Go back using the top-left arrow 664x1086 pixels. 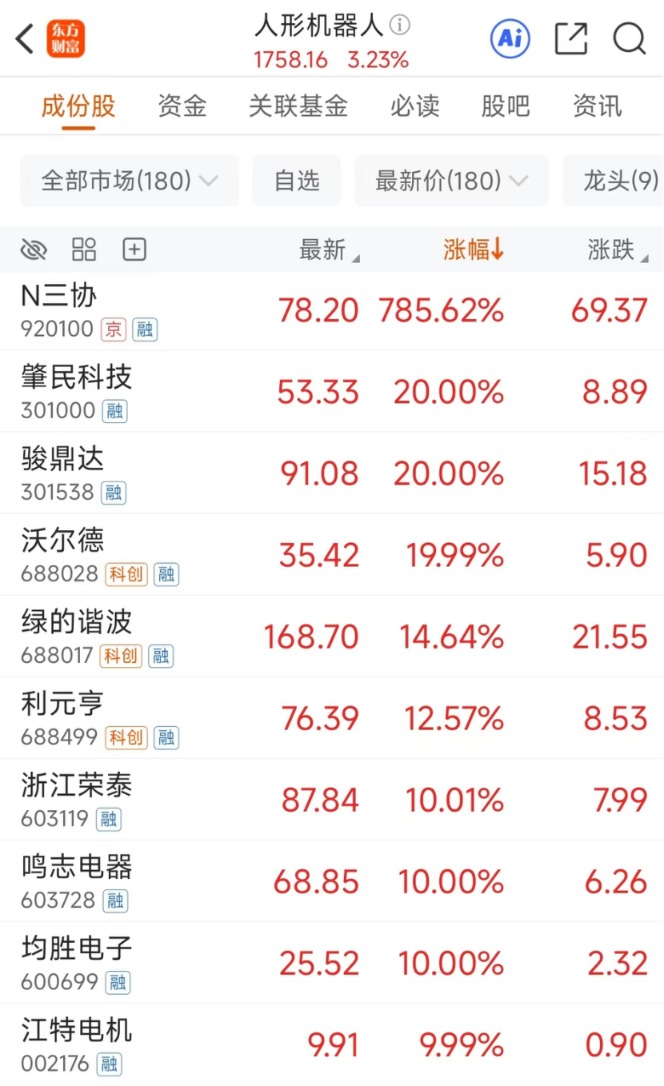coord(25,40)
